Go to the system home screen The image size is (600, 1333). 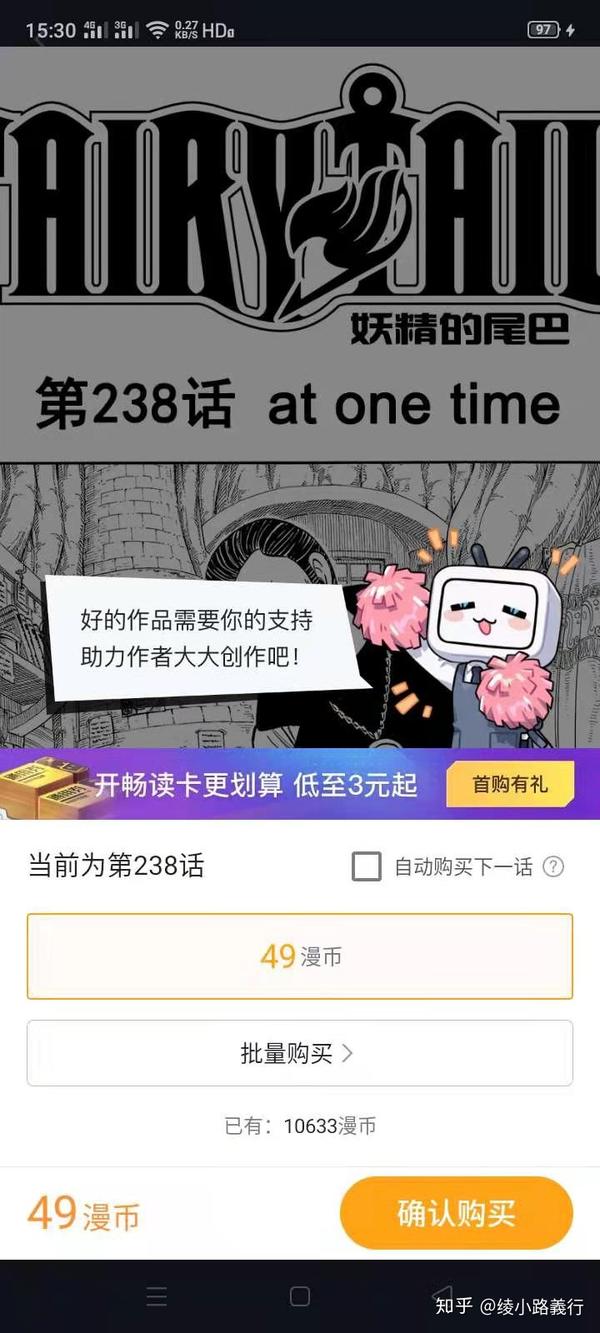tap(300, 1297)
